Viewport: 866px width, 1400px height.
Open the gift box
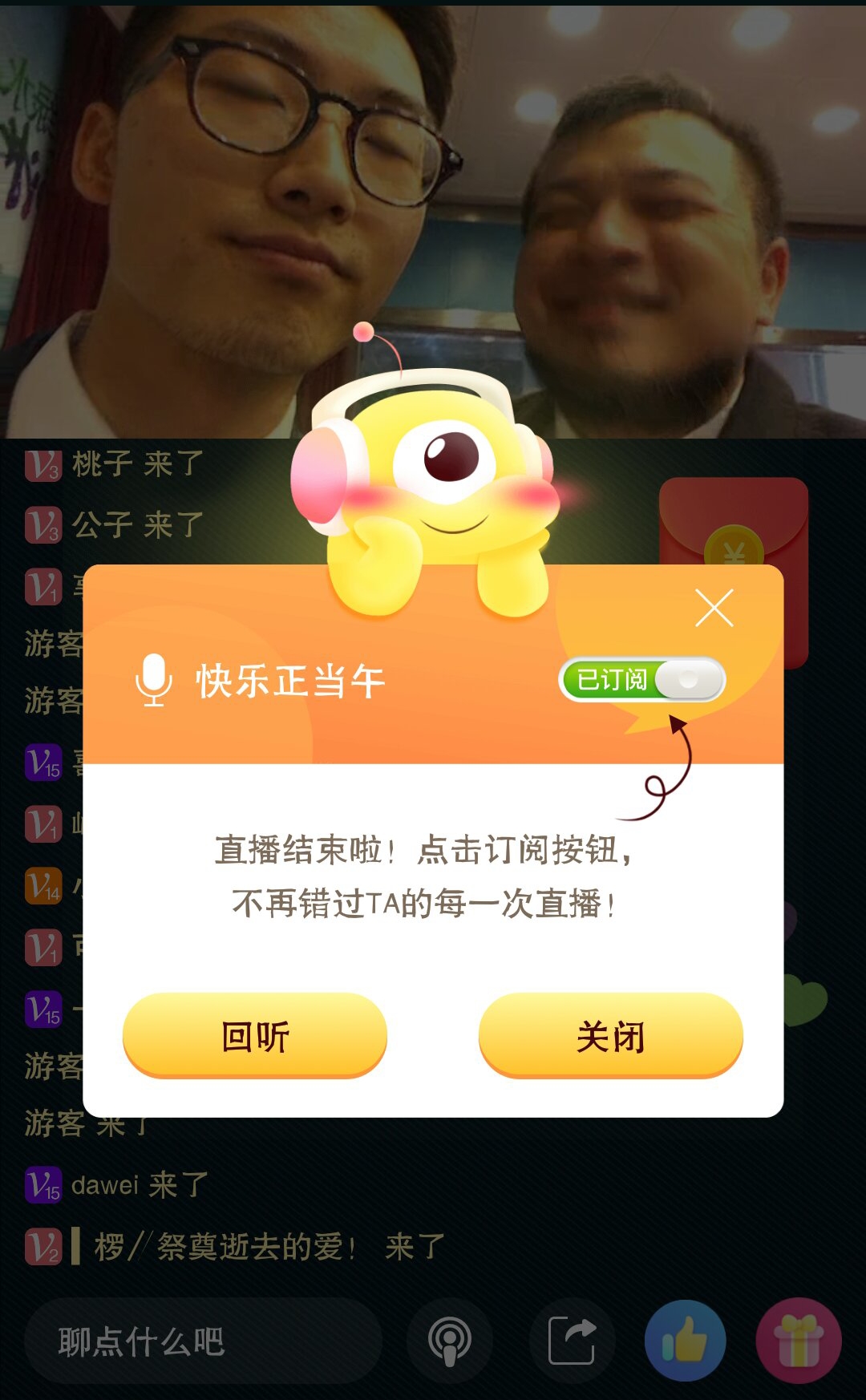click(x=799, y=1341)
